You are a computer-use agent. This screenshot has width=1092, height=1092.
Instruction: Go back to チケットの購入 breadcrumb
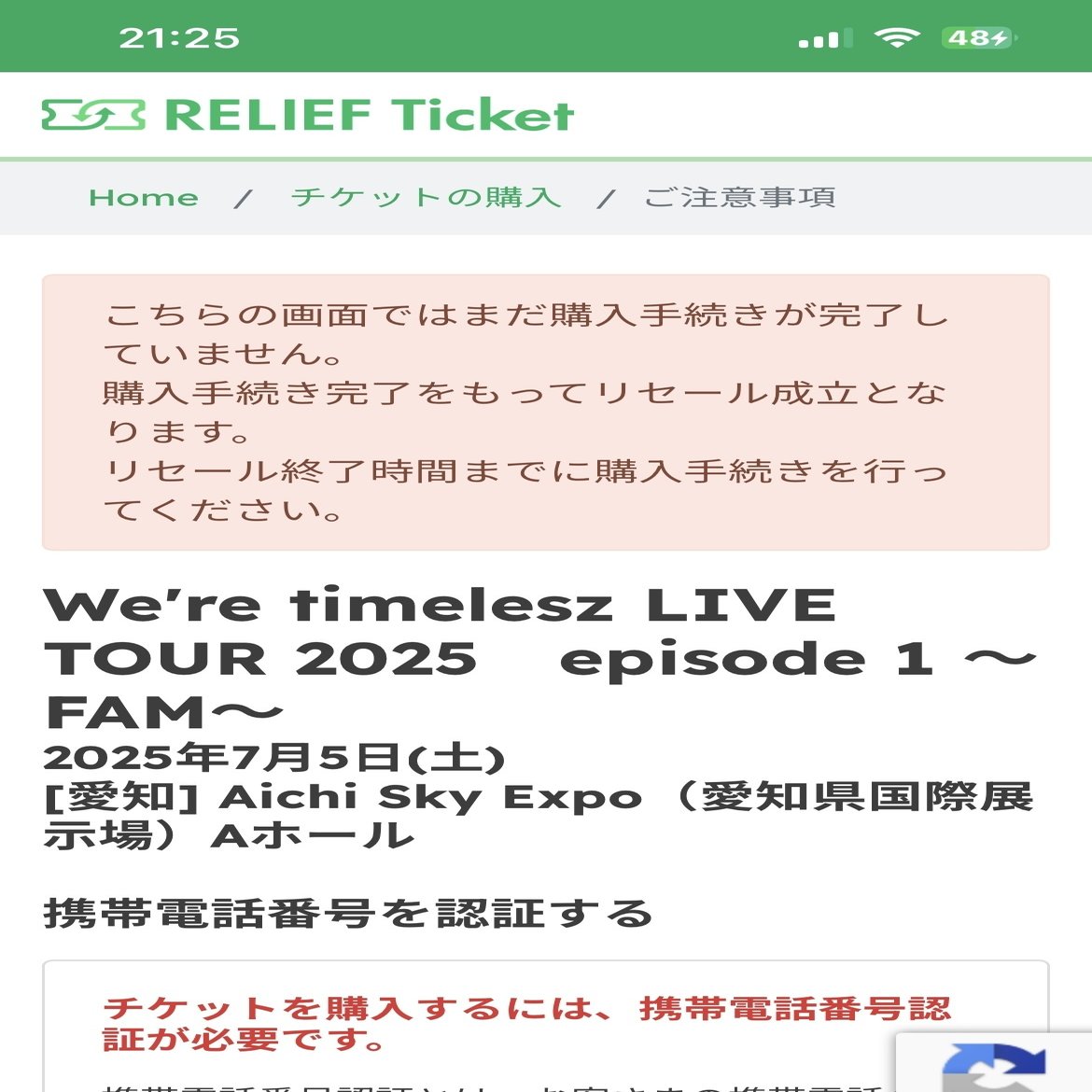[x=426, y=198]
